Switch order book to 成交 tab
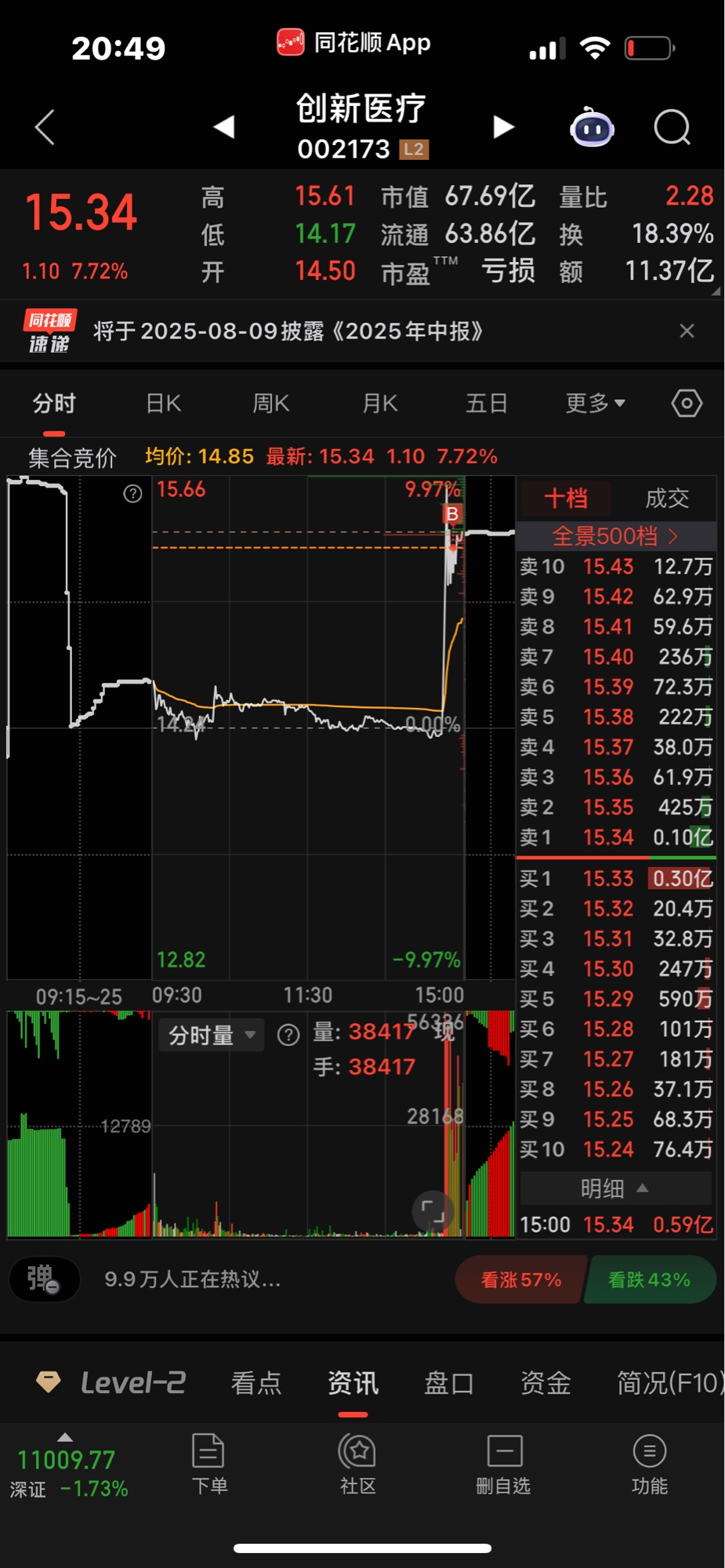Screen dimensions: 725x1568 [667, 499]
